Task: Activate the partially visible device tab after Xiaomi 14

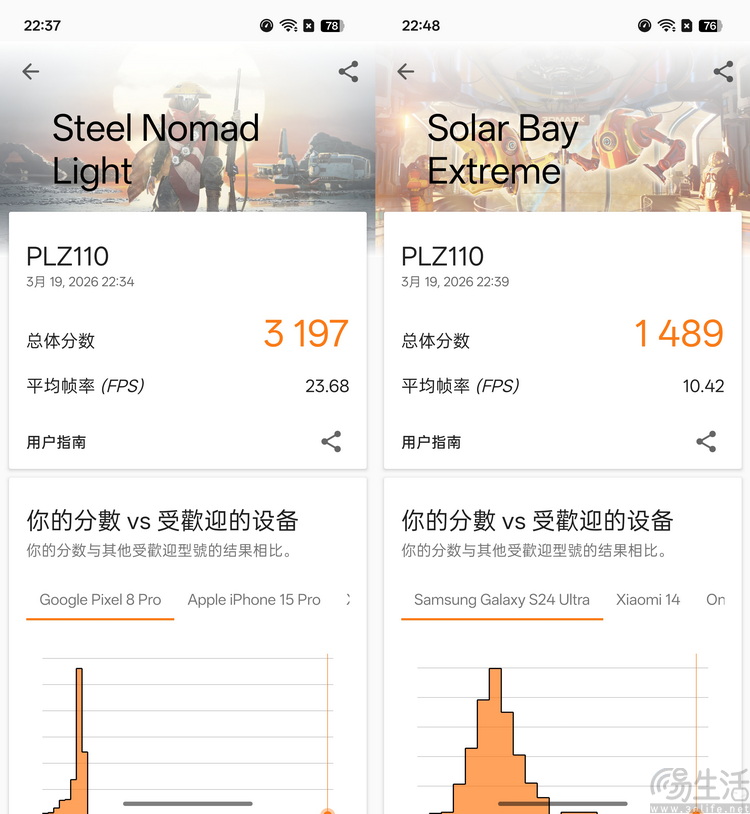Action: point(715,599)
